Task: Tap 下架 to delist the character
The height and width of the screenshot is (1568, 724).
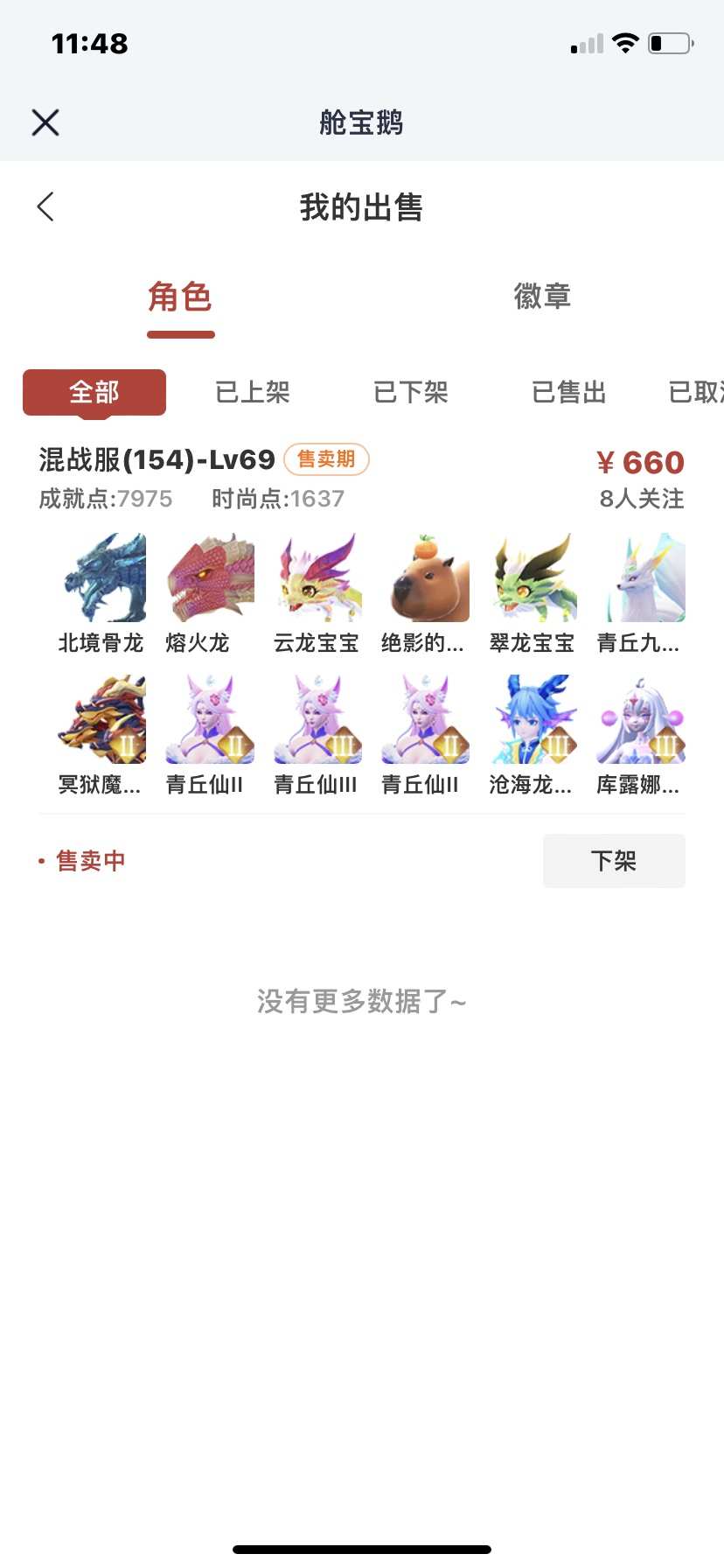Action: [x=614, y=861]
